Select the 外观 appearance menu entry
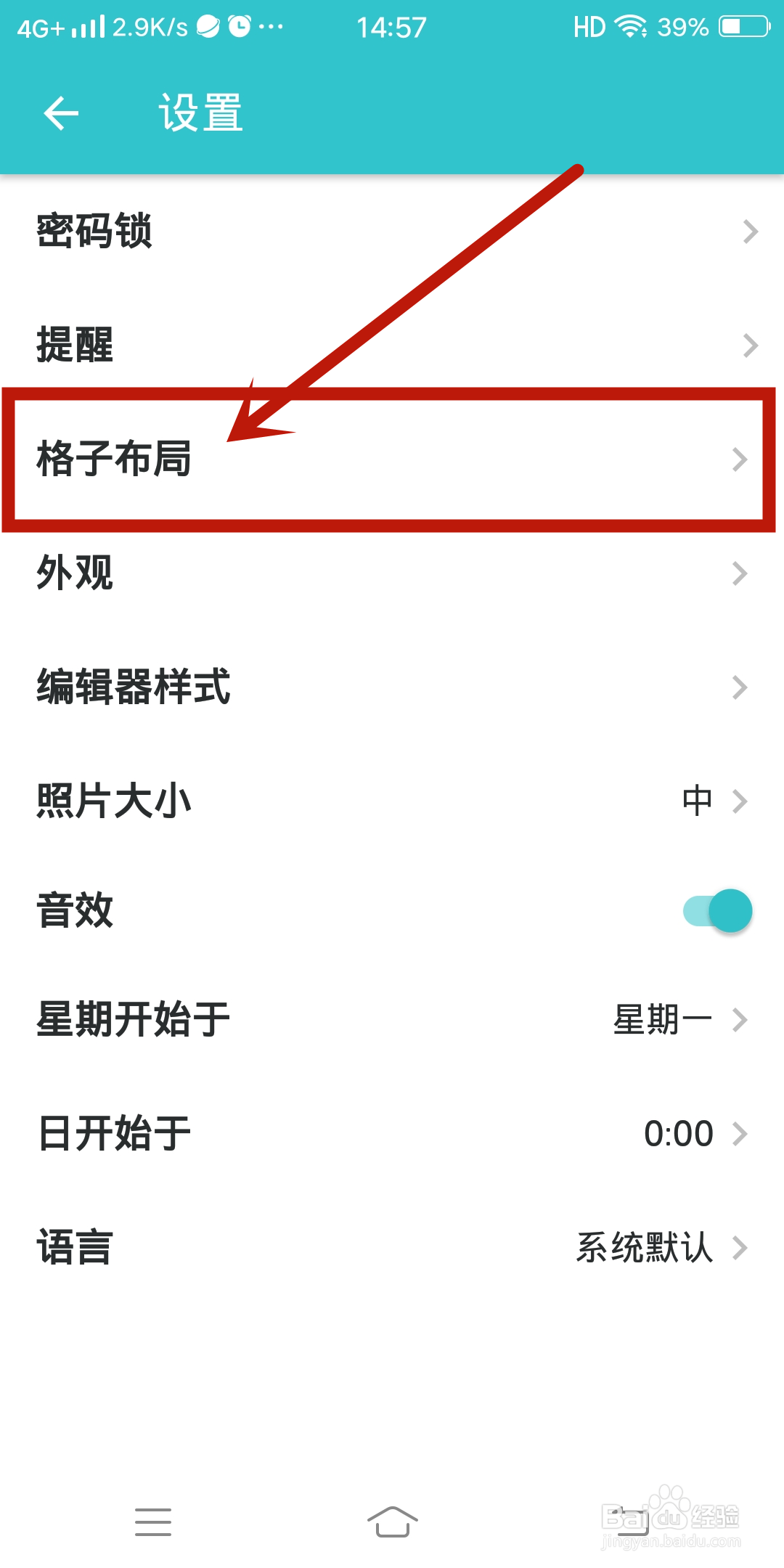Viewport: 784px width, 1568px height. click(x=392, y=573)
